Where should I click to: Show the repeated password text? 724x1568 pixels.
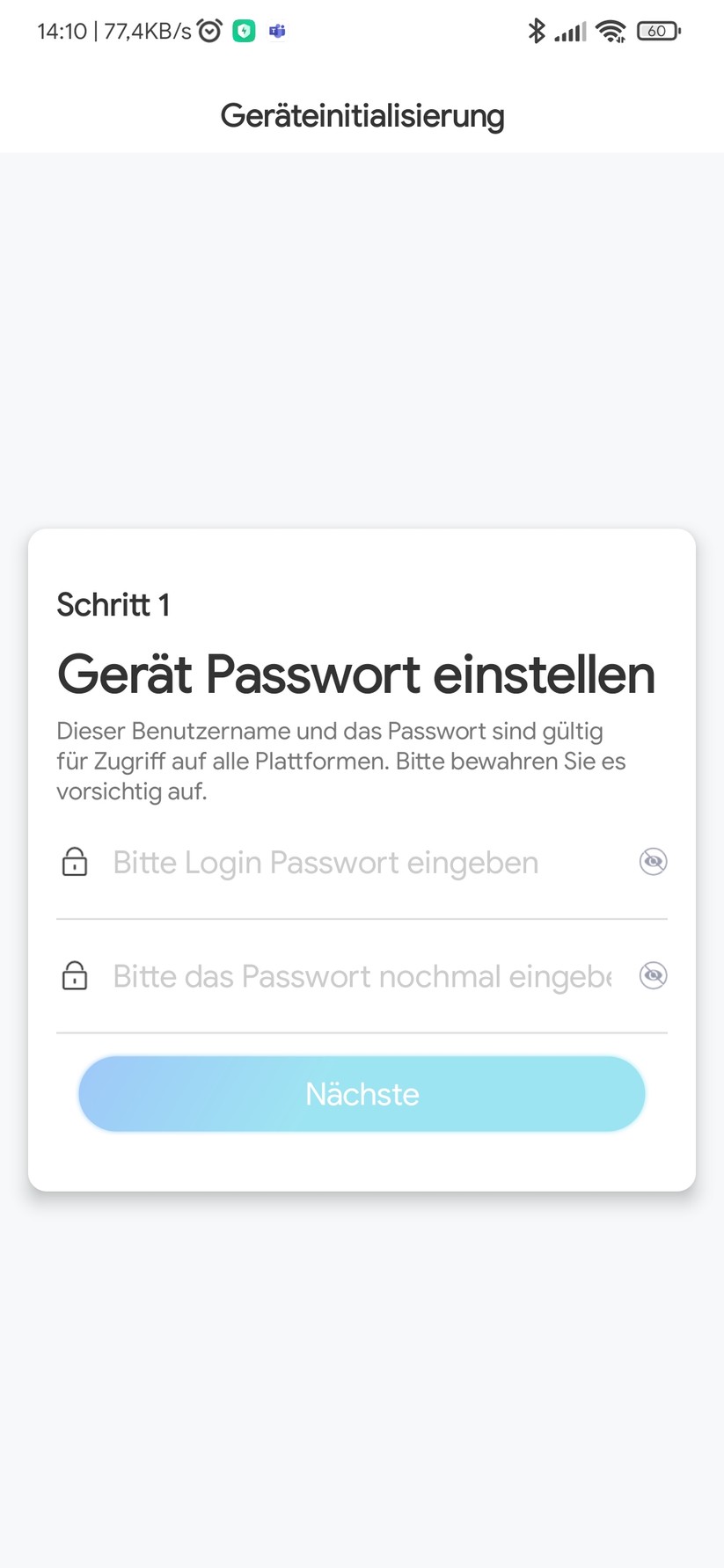pos(652,975)
